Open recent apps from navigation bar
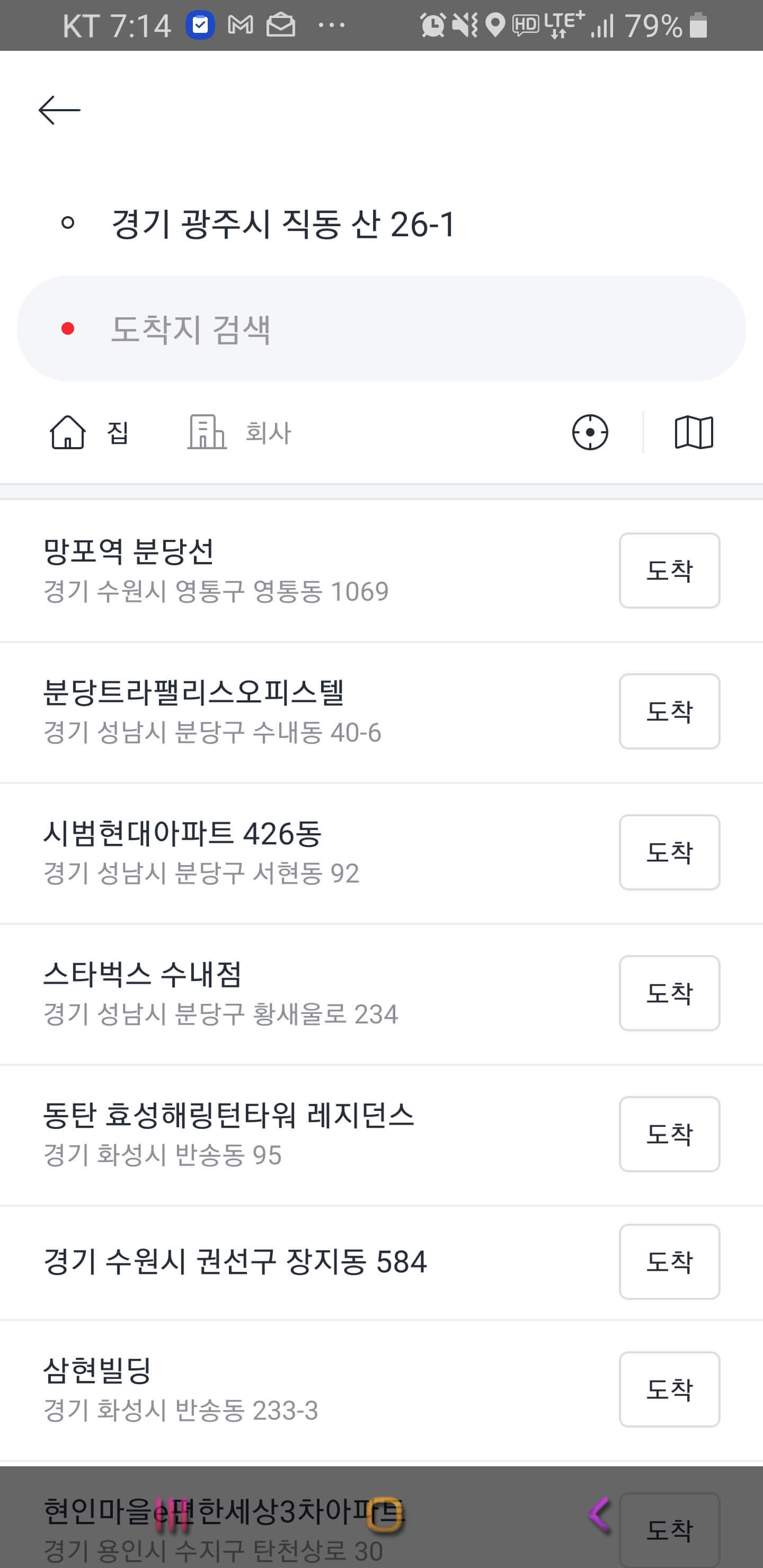Screen dimensions: 763x1568 171,1515
